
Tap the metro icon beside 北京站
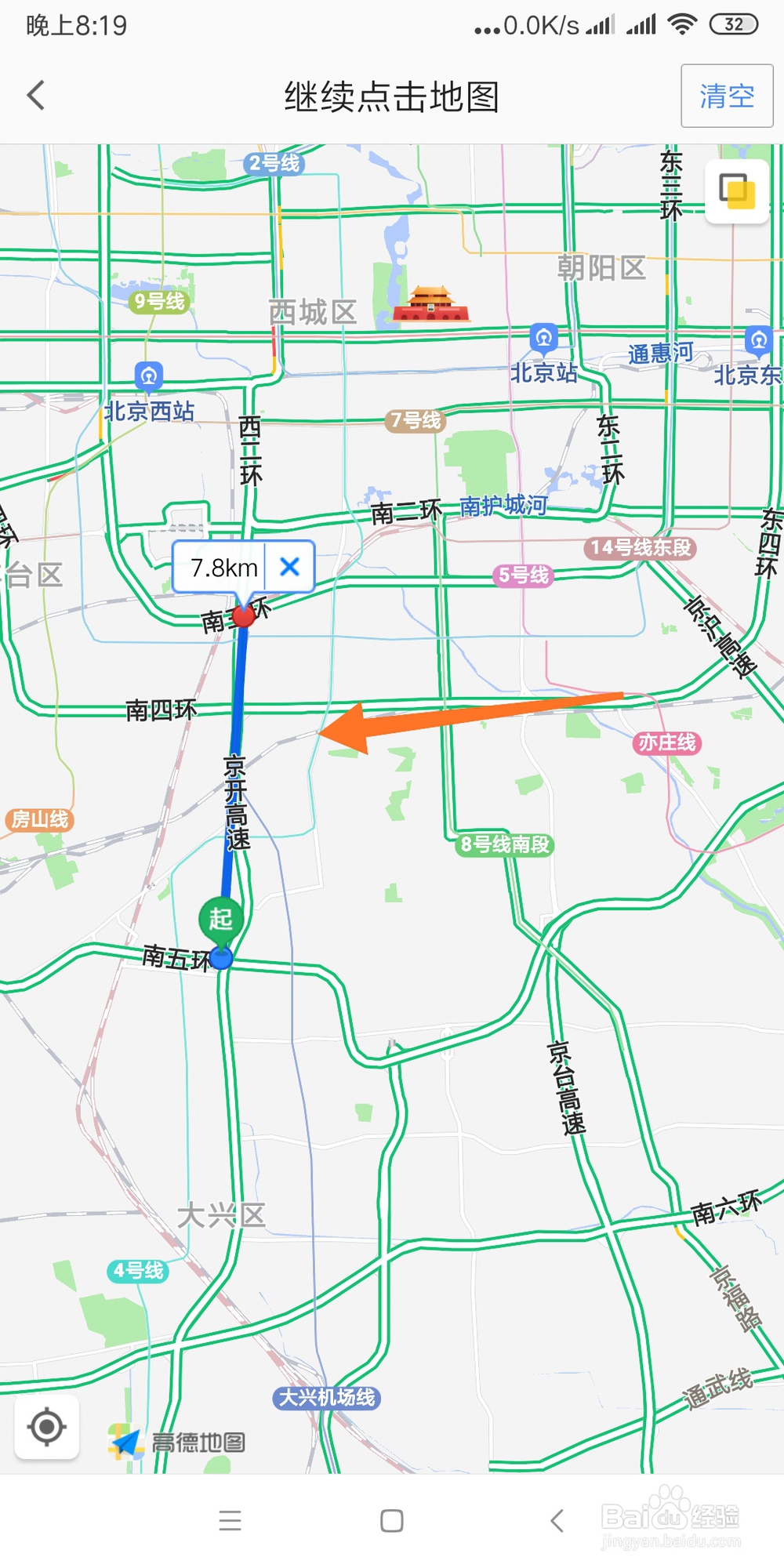[542, 339]
